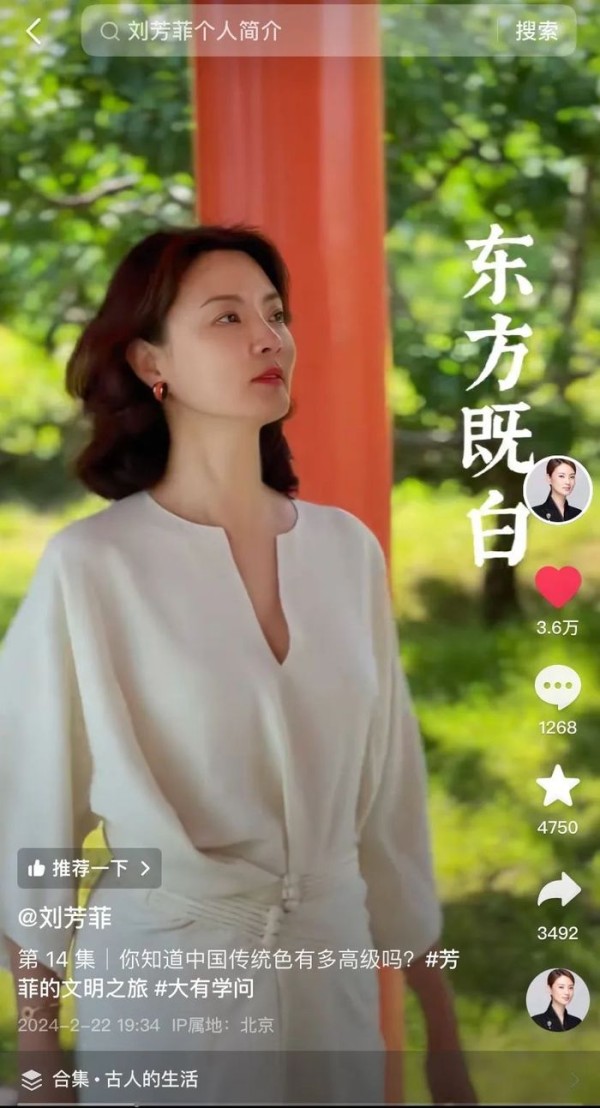Image resolution: width=600 pixels, height=1108 pixels.
Task: Open the author's avatar above the heart
Action: [x=557, y=490]
